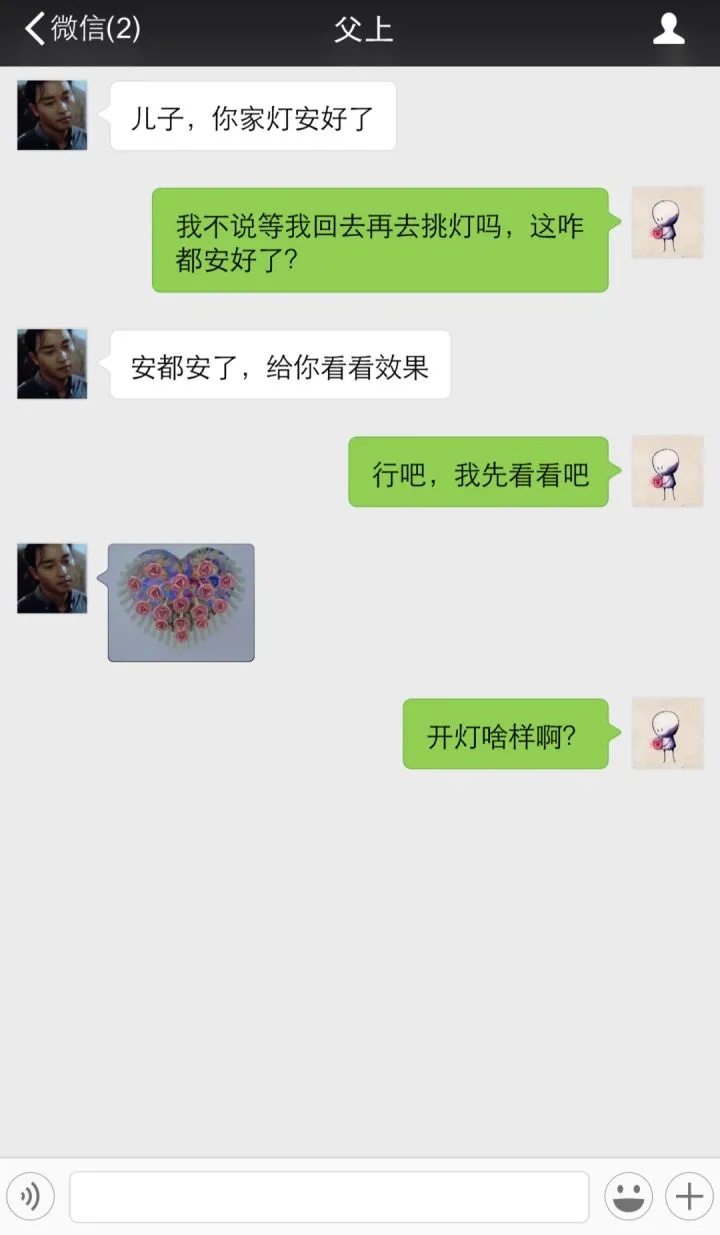Open the emoji picker
This screenshot has width=720, height=1235.
(628, 1196)
